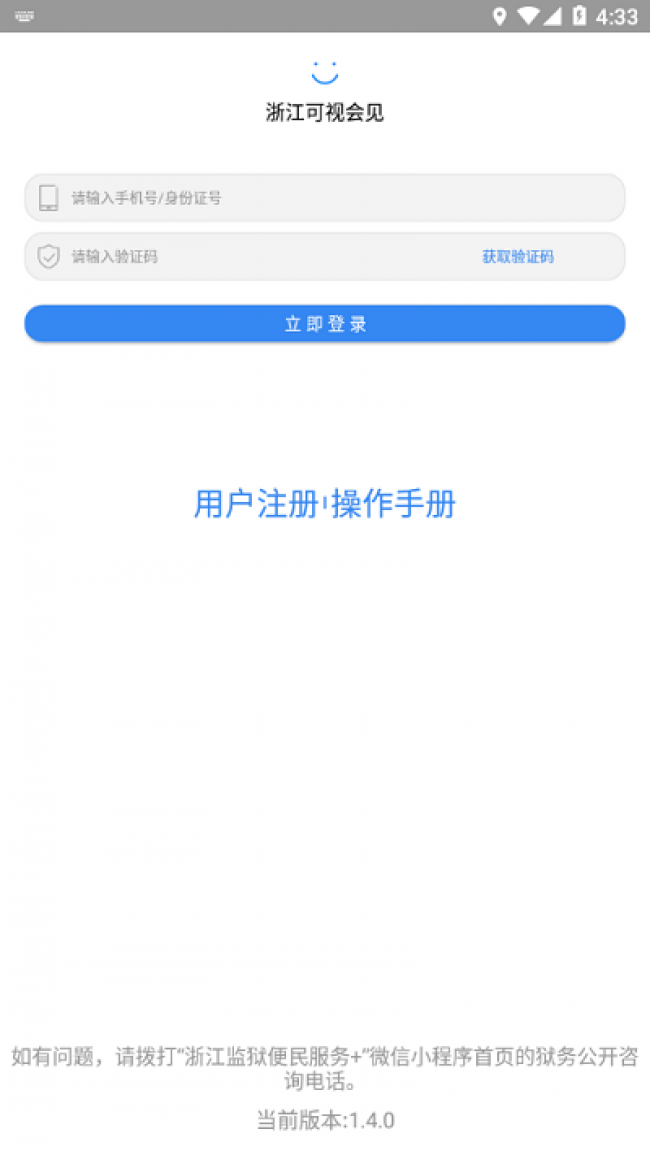Screen dimensions: 650x1155
Task: Open the 操作手册 user manual link
Action: 394,505
